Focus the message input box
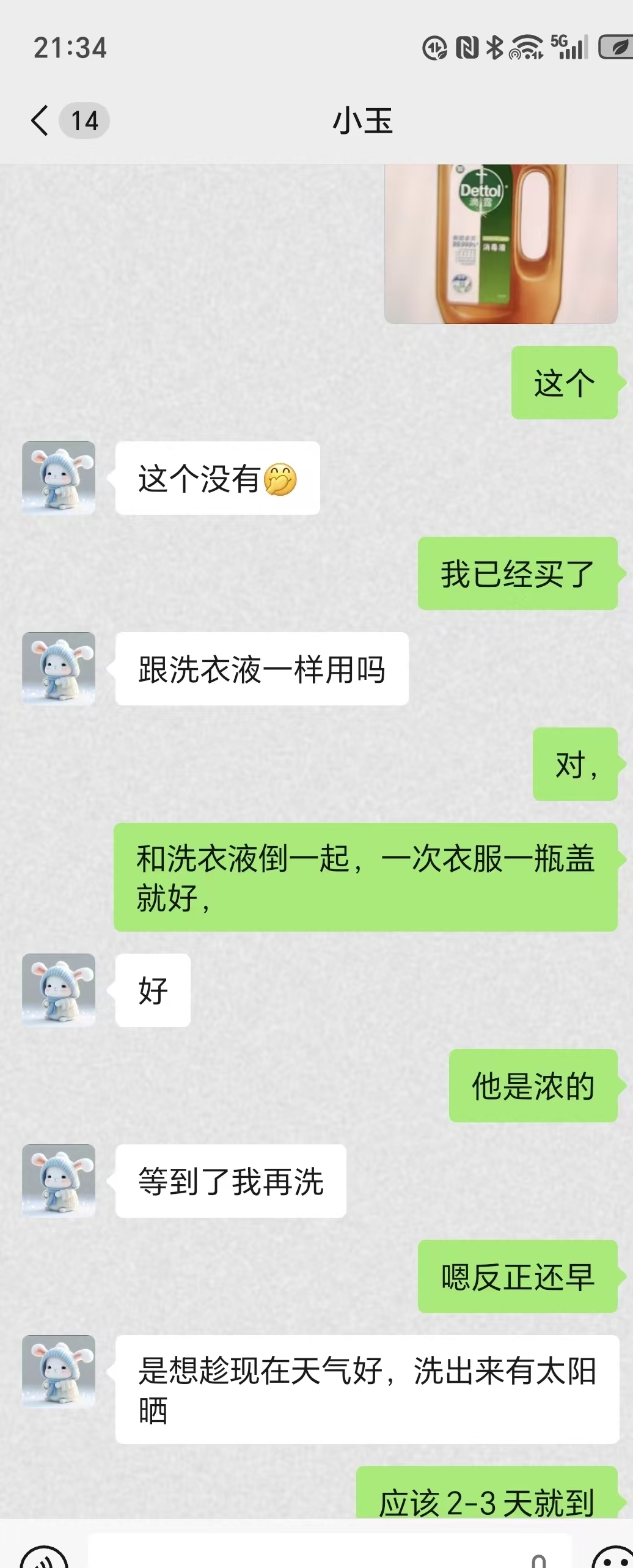This screenshot has height=1568, width=633. pyautogui.click(x=306, y=1556)
